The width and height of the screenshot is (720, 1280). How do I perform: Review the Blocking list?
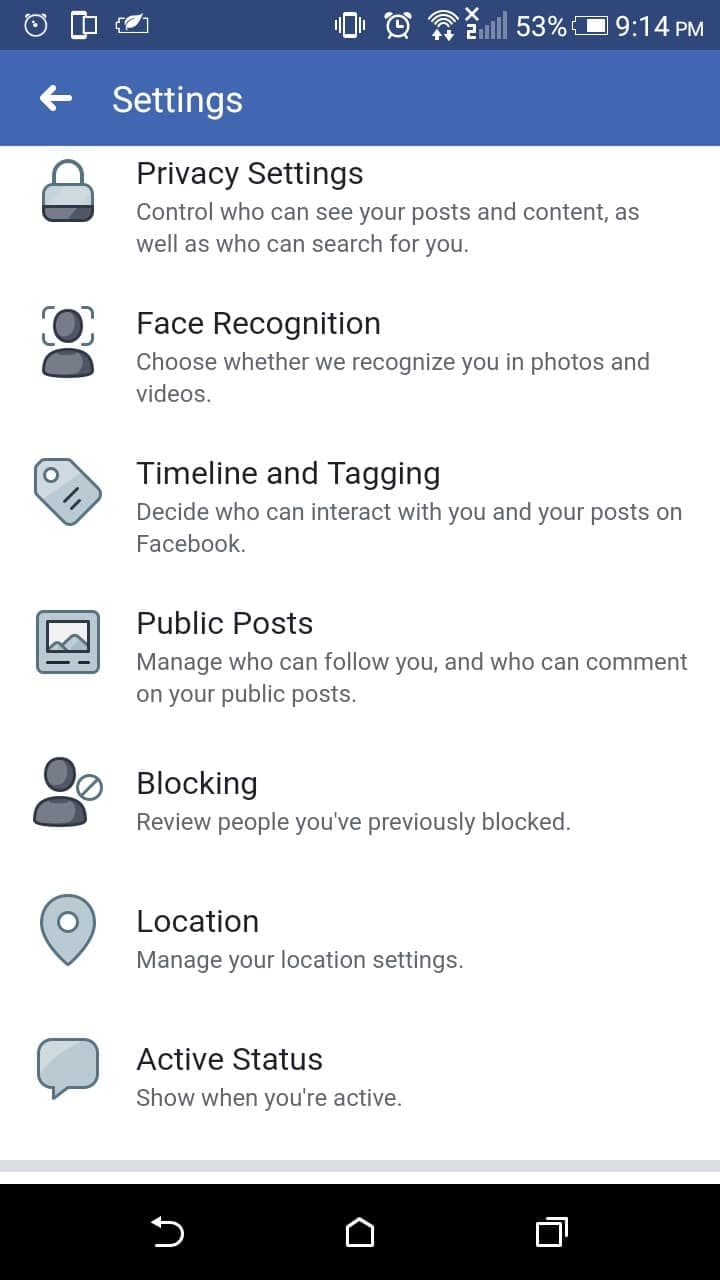point(360,800)
